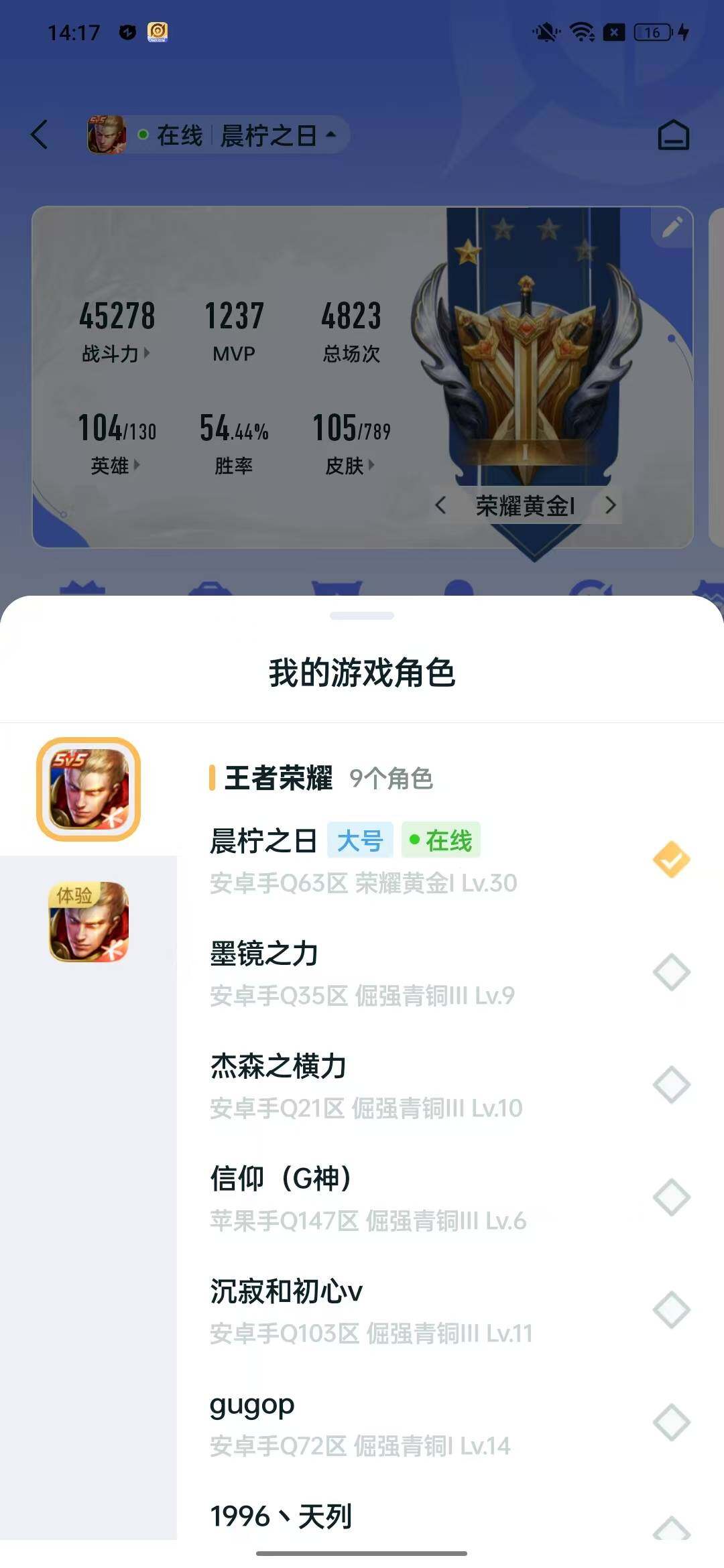Tap the left arrow beside 荣耀黄金I badge
The image size is (724, 1568).
pyautogui.click(x=440, y=505)
